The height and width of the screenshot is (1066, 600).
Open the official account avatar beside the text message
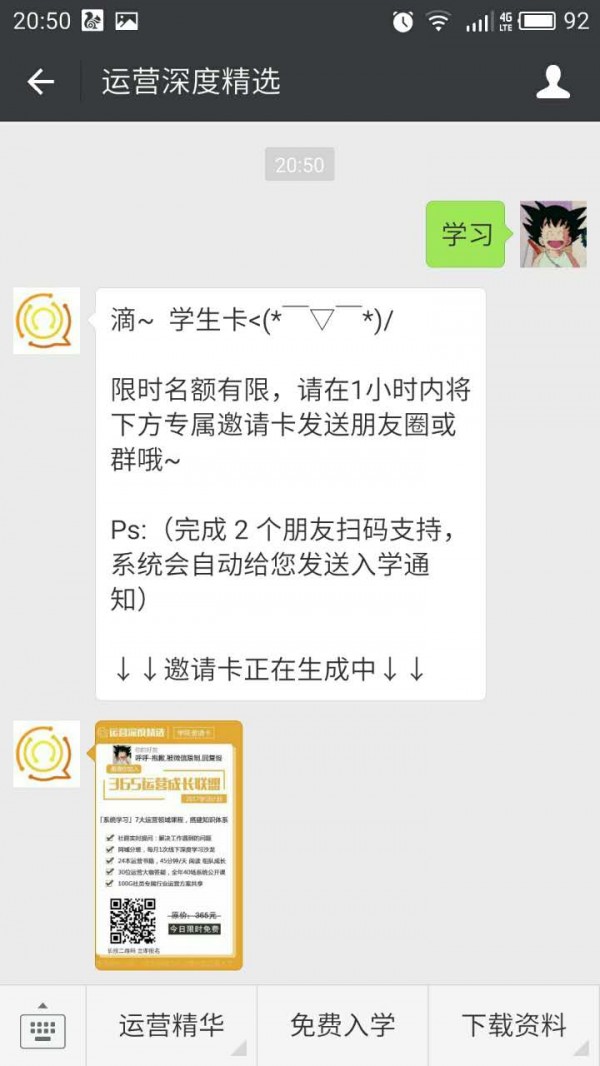[x=47, y=321]
